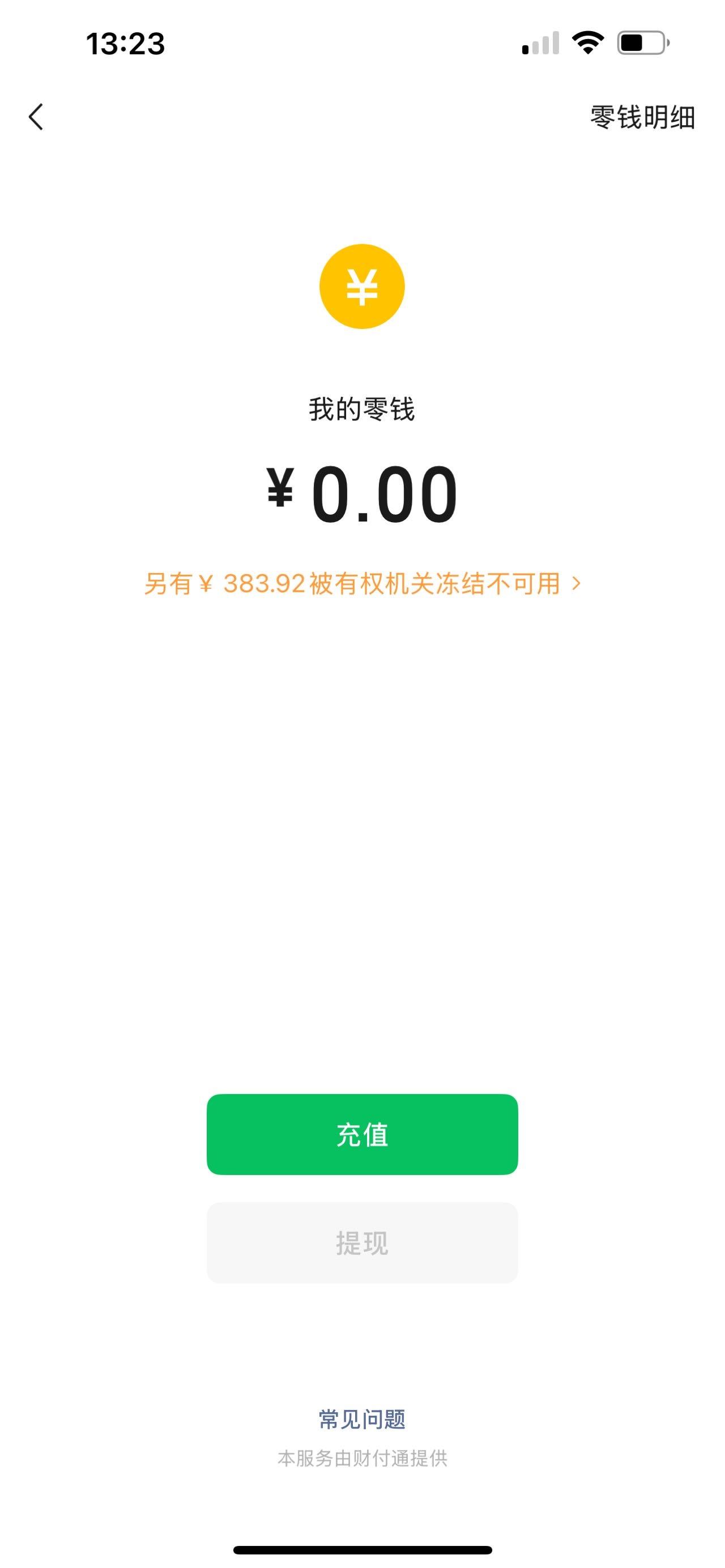Select the 提现 withdraw button
This screenshot has width=725, height=1568.
pos(362,1242)
